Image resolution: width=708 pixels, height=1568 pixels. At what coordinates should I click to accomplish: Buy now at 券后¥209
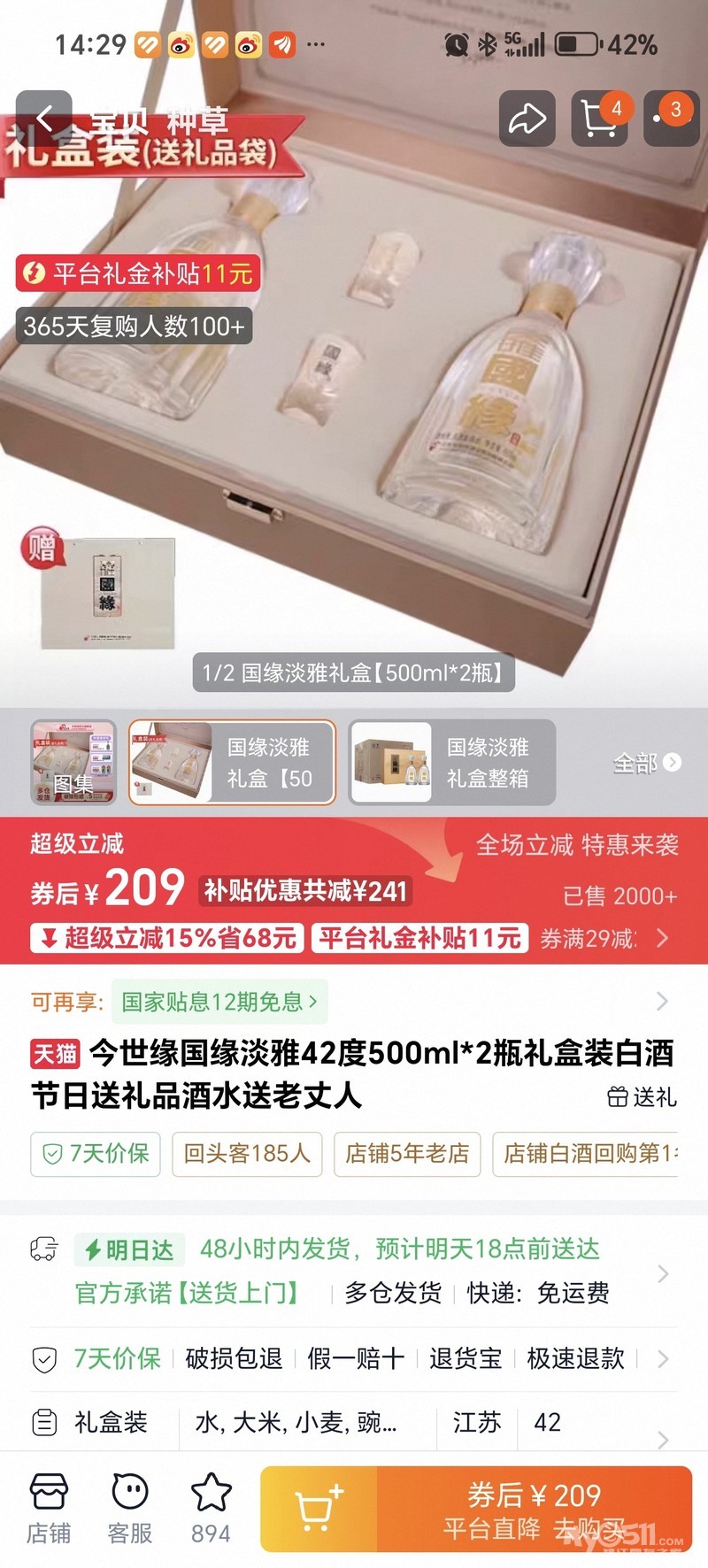[x=535, y=1510]
